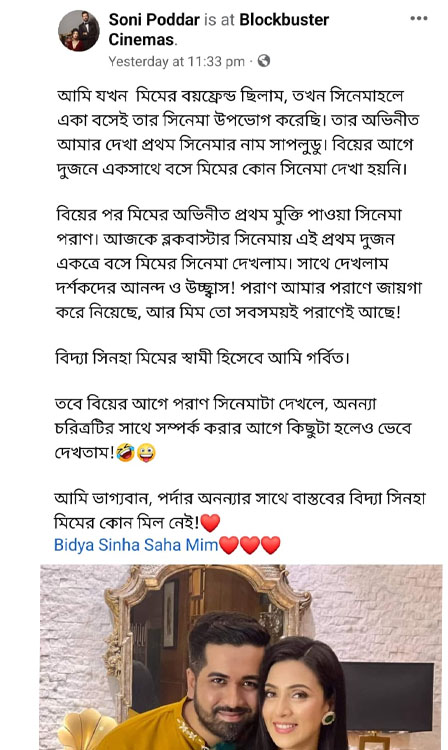Open Soni Poddar's profile picture
The height and width of the screenshot is (750, 448).
click(x=79, y=30)
